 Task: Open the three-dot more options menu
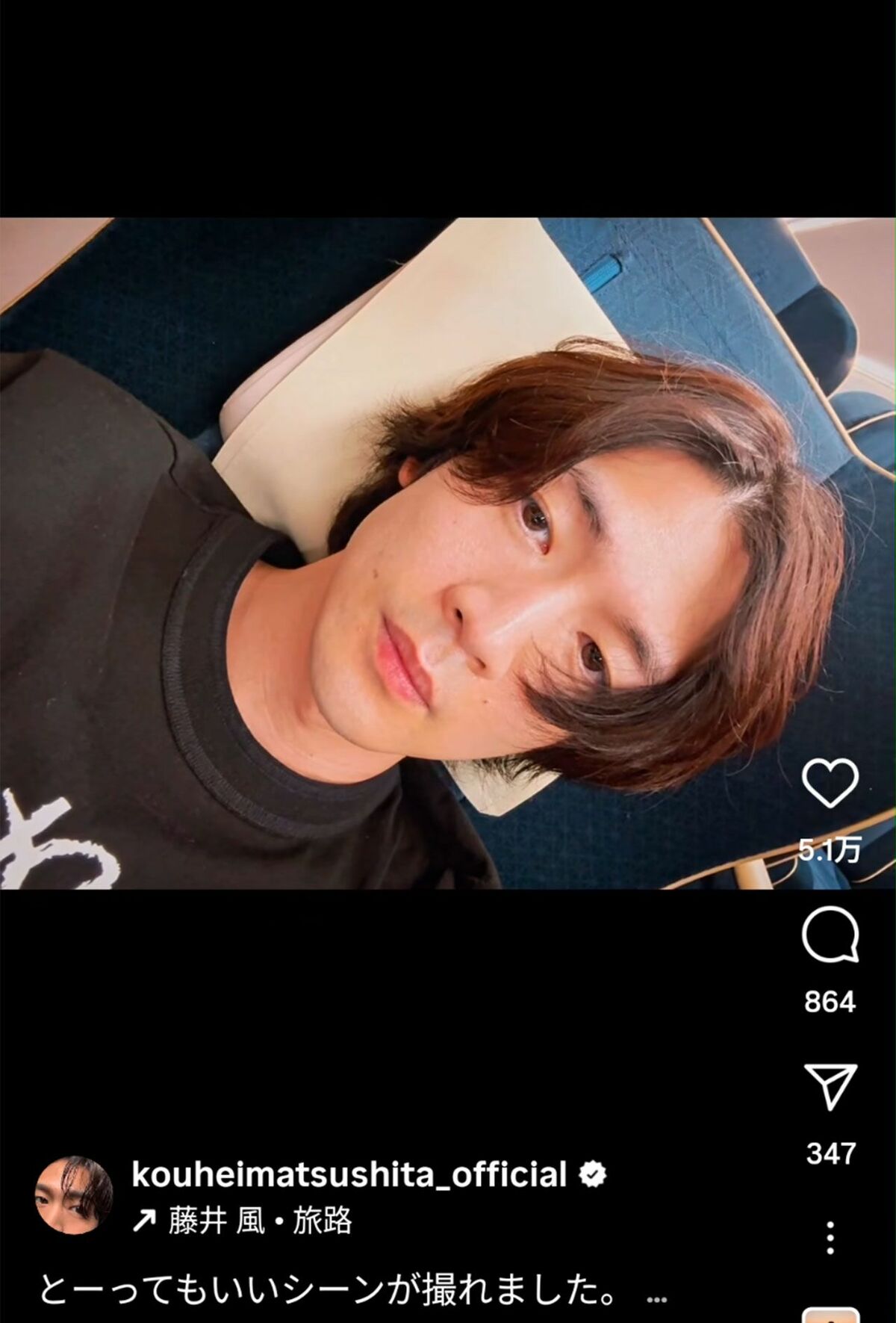[x=830, y=1238]
